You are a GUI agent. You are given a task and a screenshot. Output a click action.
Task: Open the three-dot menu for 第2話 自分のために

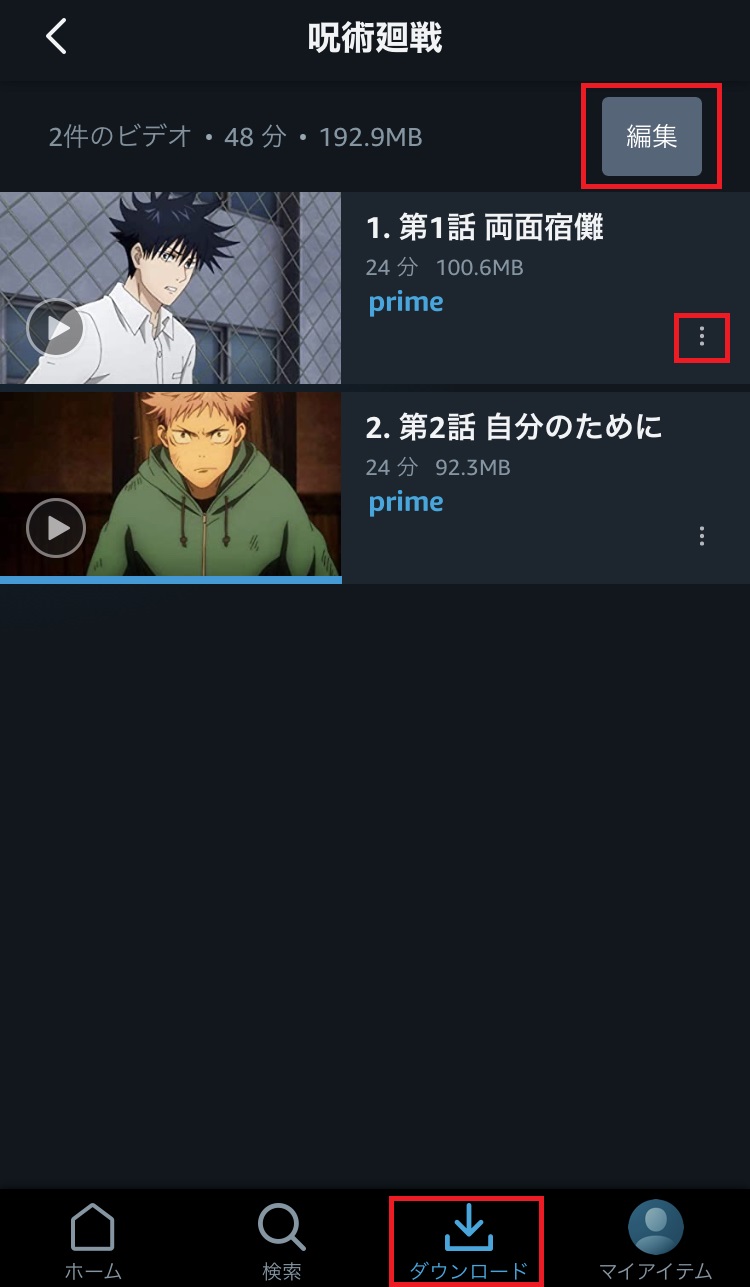702,536
